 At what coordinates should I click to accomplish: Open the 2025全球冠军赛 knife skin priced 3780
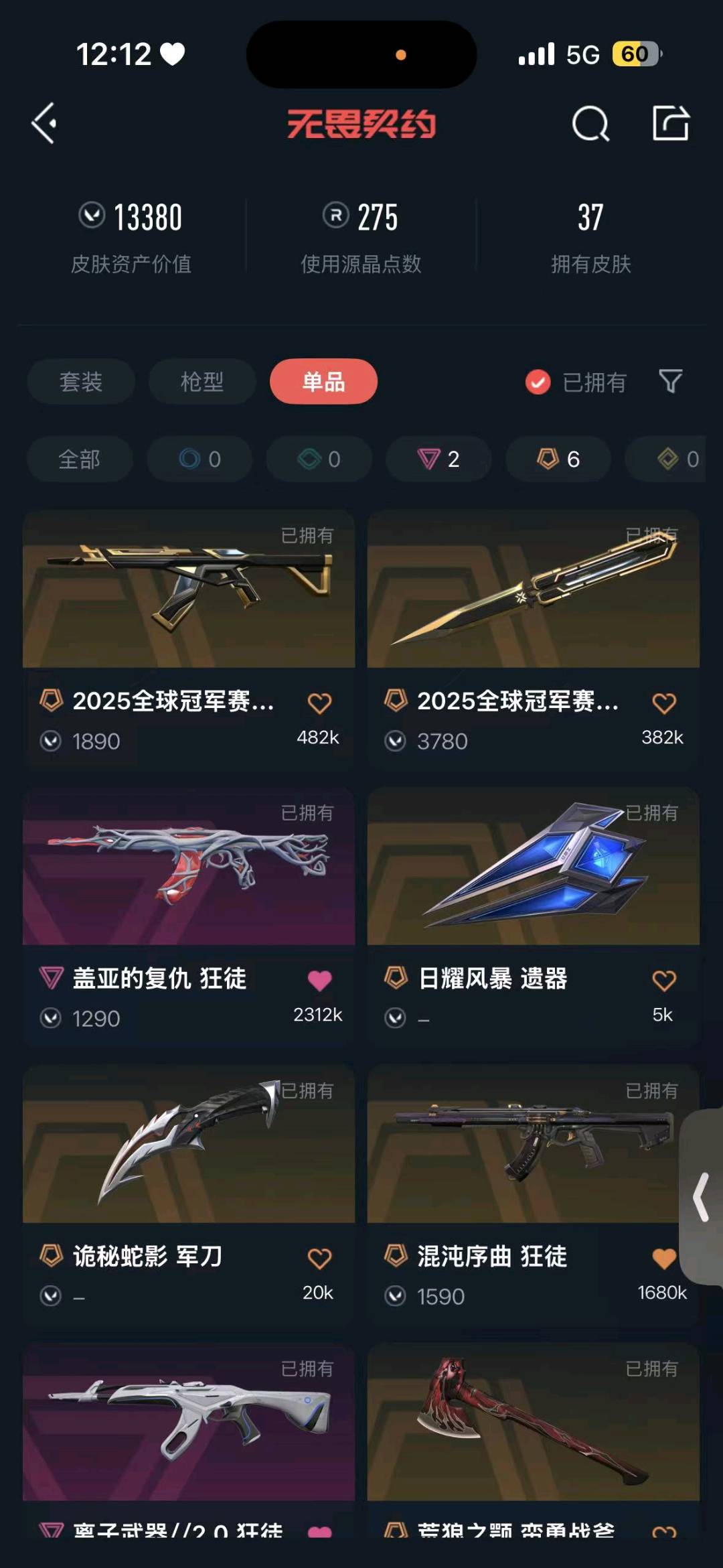coord(534,640)
